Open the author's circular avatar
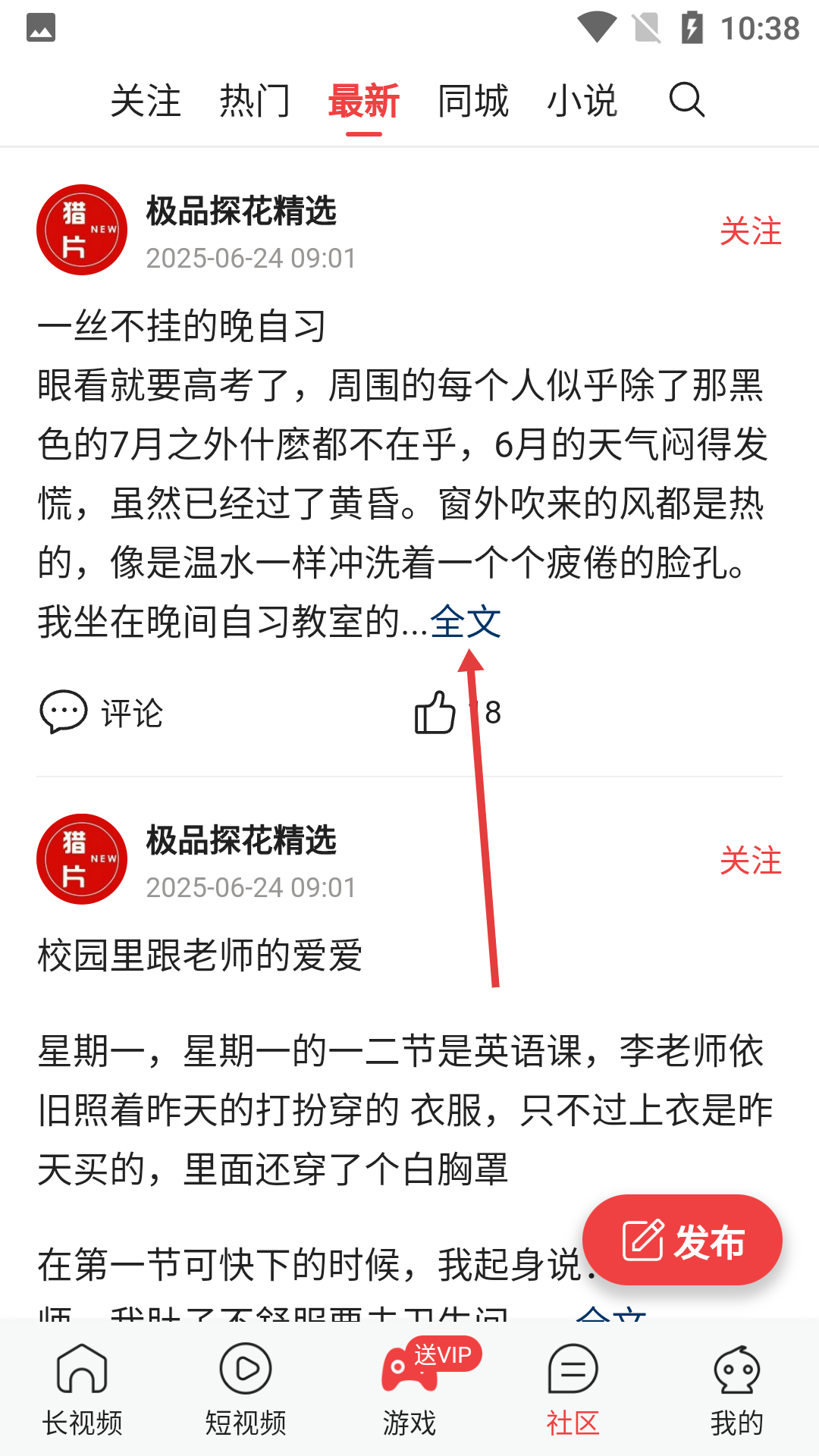The image size is (819, 1456). tap(81, 229)
